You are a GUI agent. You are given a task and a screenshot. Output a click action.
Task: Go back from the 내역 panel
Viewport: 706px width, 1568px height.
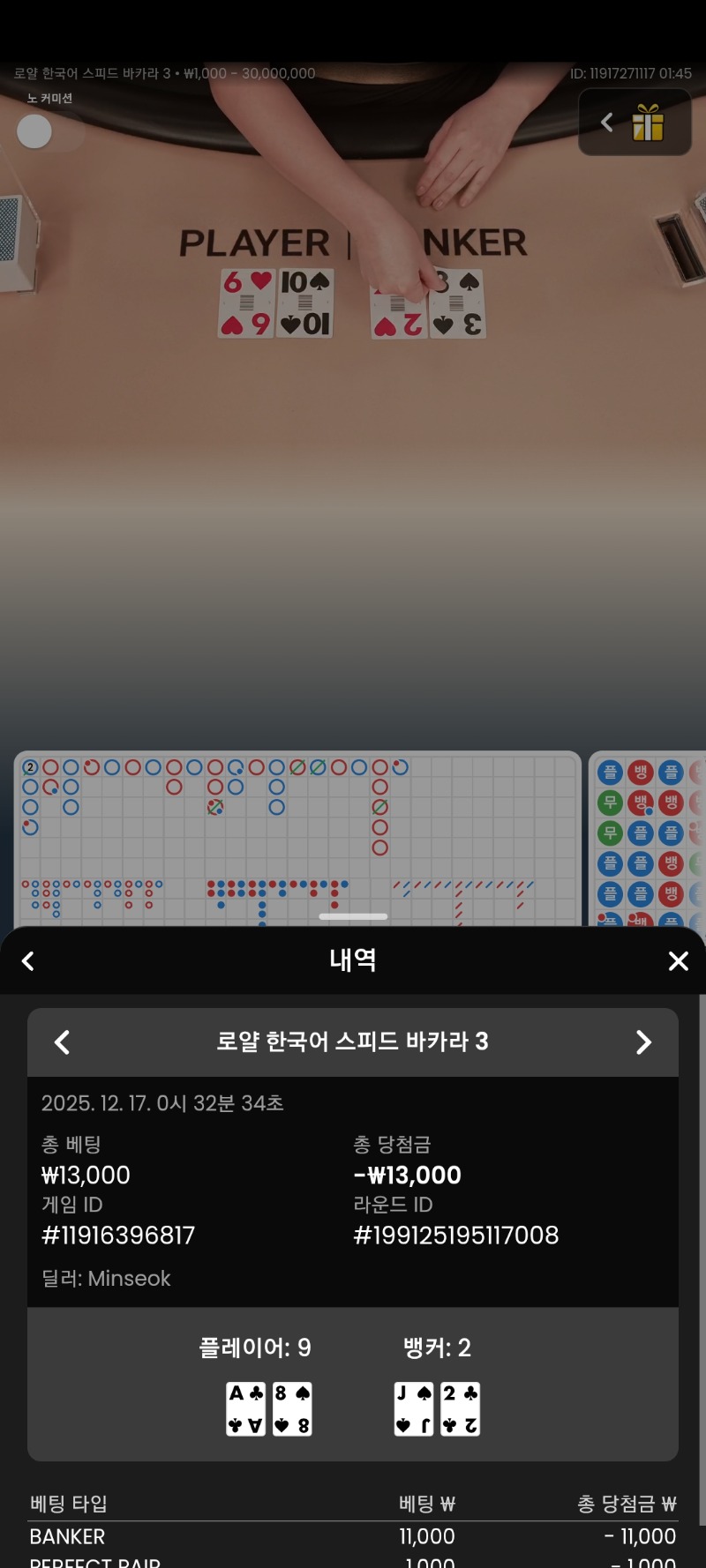coord(28,961)
